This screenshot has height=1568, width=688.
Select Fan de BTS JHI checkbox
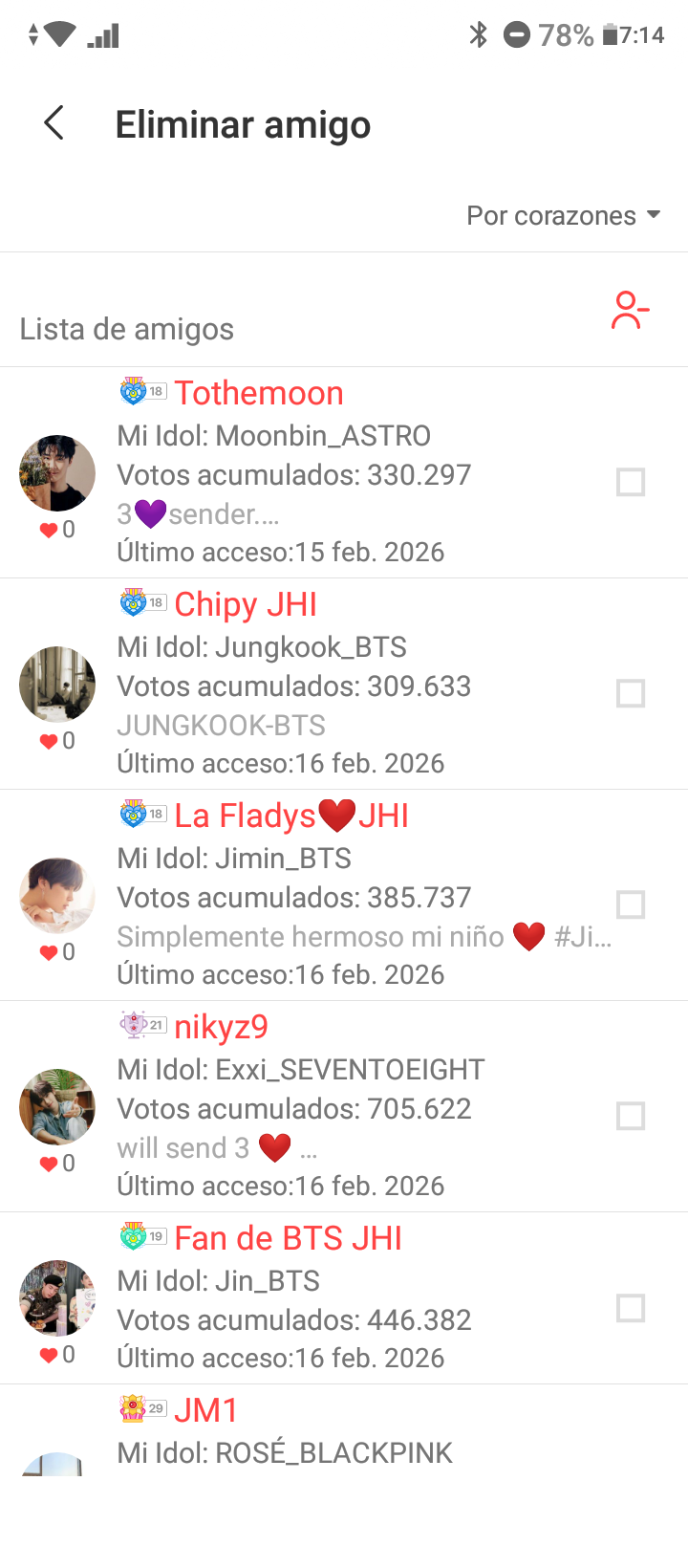(x=631, y=1308)
